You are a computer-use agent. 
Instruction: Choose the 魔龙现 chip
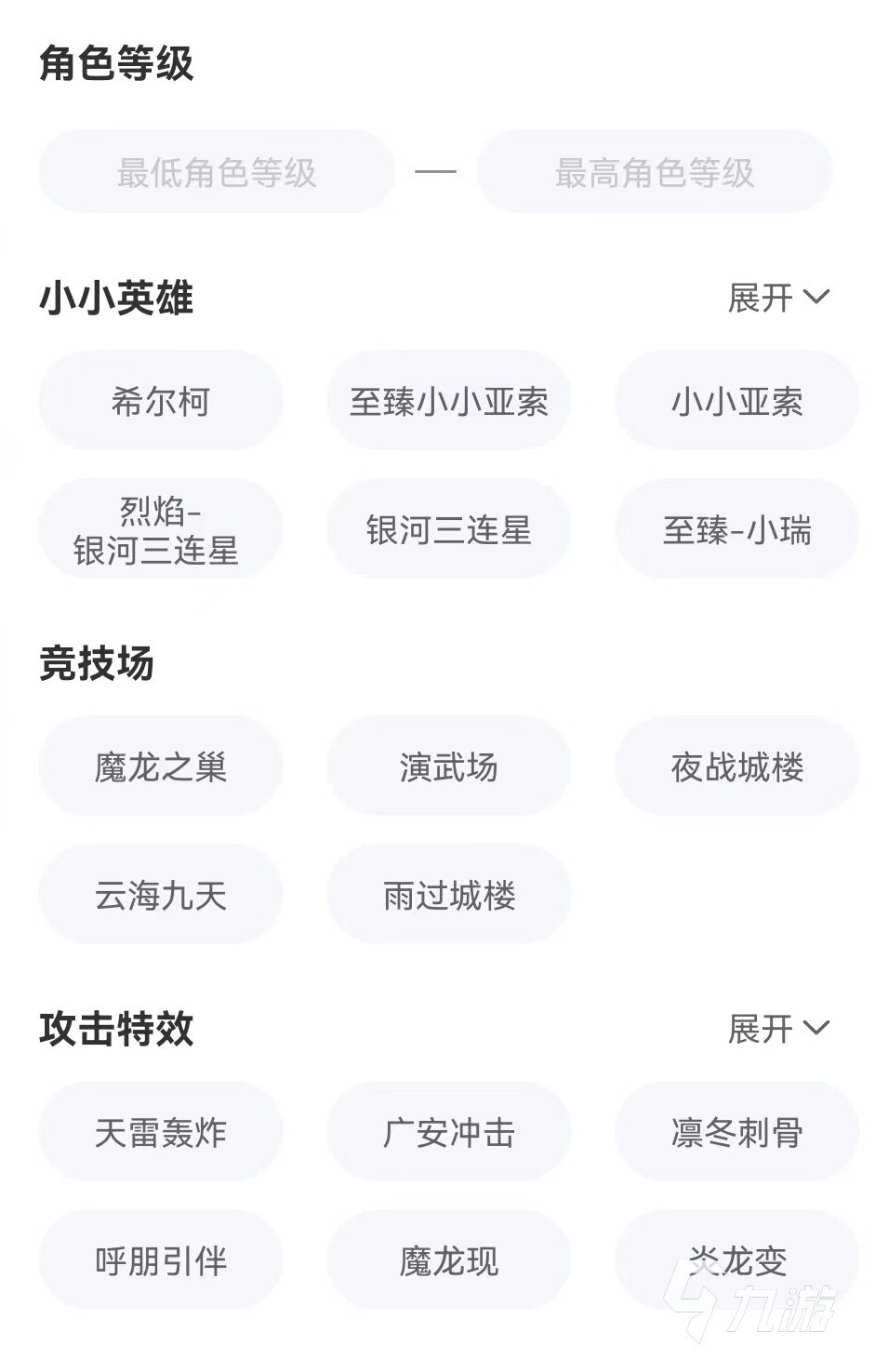pyautogui.click(x=448, y=1260)
